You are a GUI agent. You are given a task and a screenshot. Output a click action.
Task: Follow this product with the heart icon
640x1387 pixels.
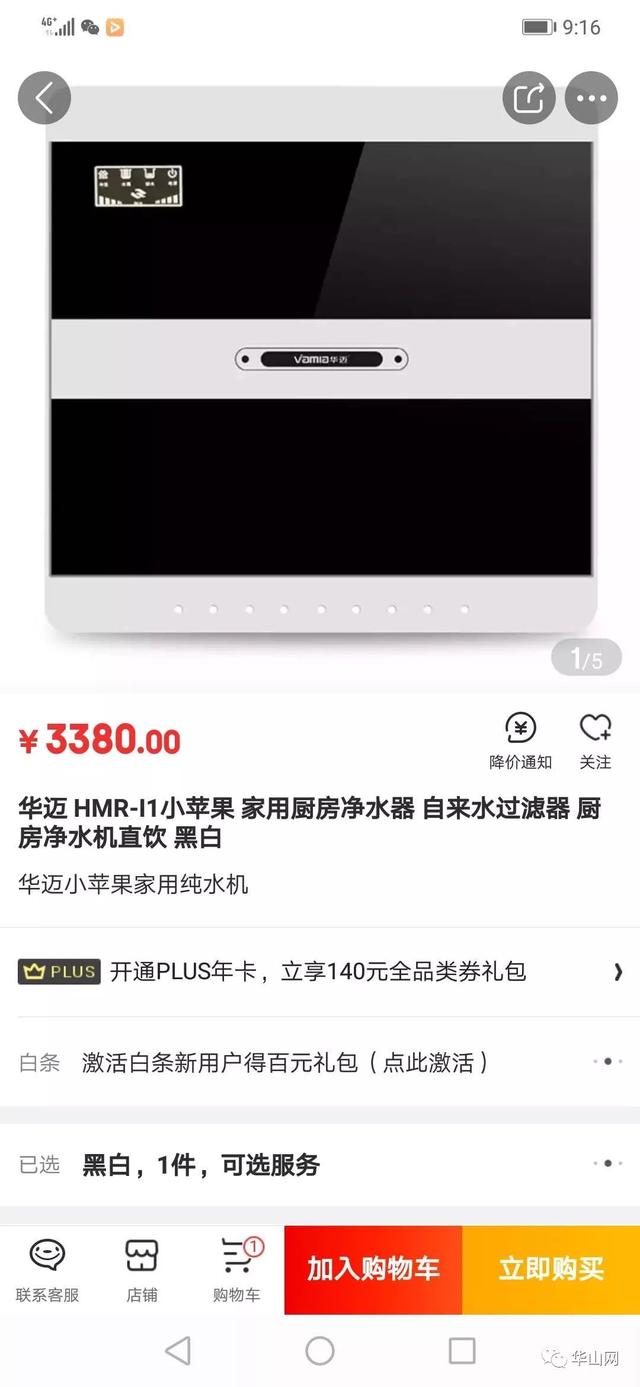[595, 741]
